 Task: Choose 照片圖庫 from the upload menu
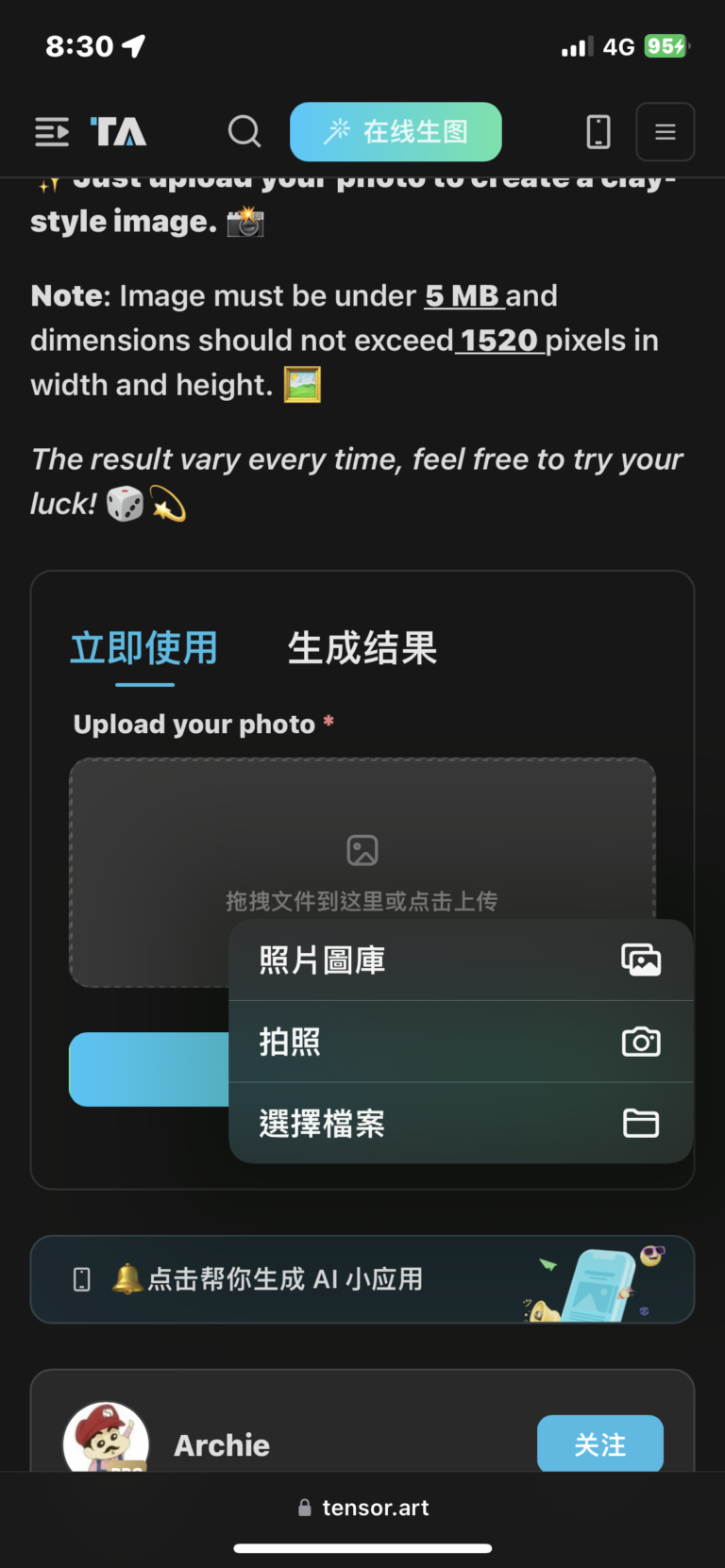[461, 960]
